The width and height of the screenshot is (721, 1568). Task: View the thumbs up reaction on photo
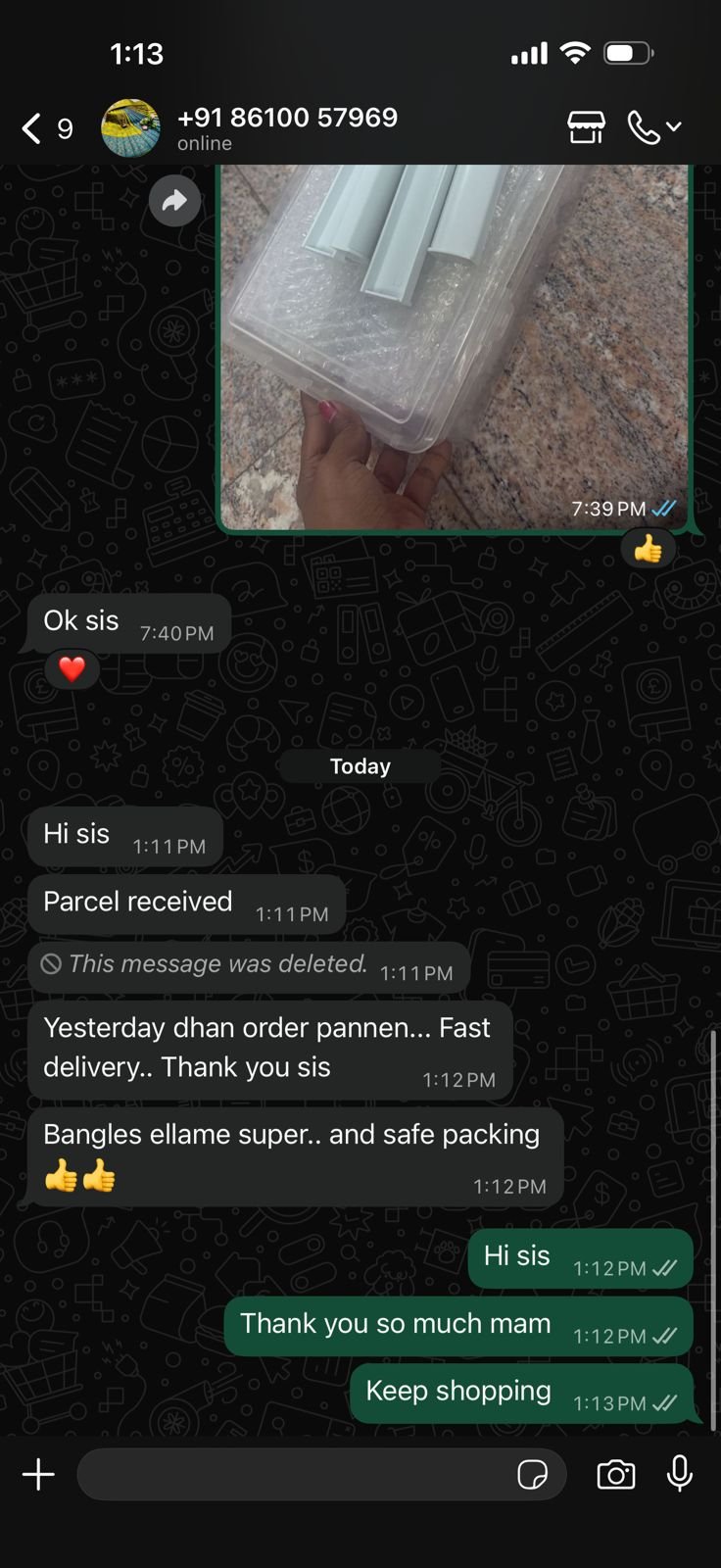pyautogui.click(x=648, y=550)
